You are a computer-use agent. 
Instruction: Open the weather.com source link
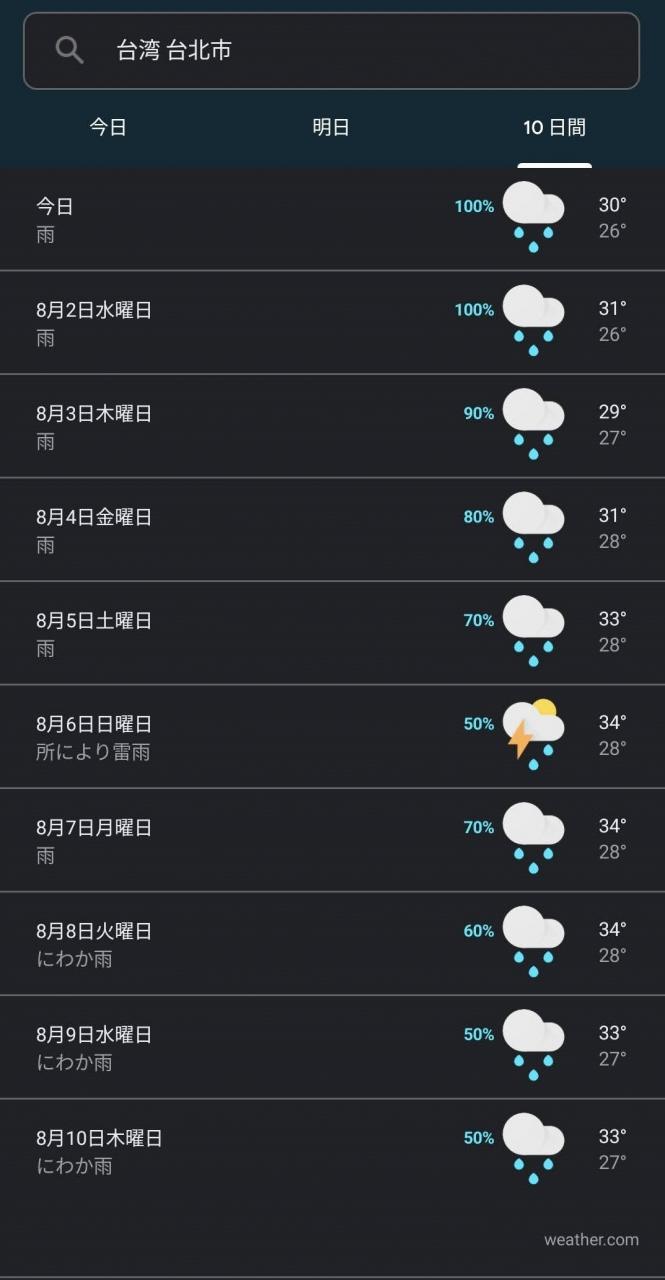[x=591, y=1240]
